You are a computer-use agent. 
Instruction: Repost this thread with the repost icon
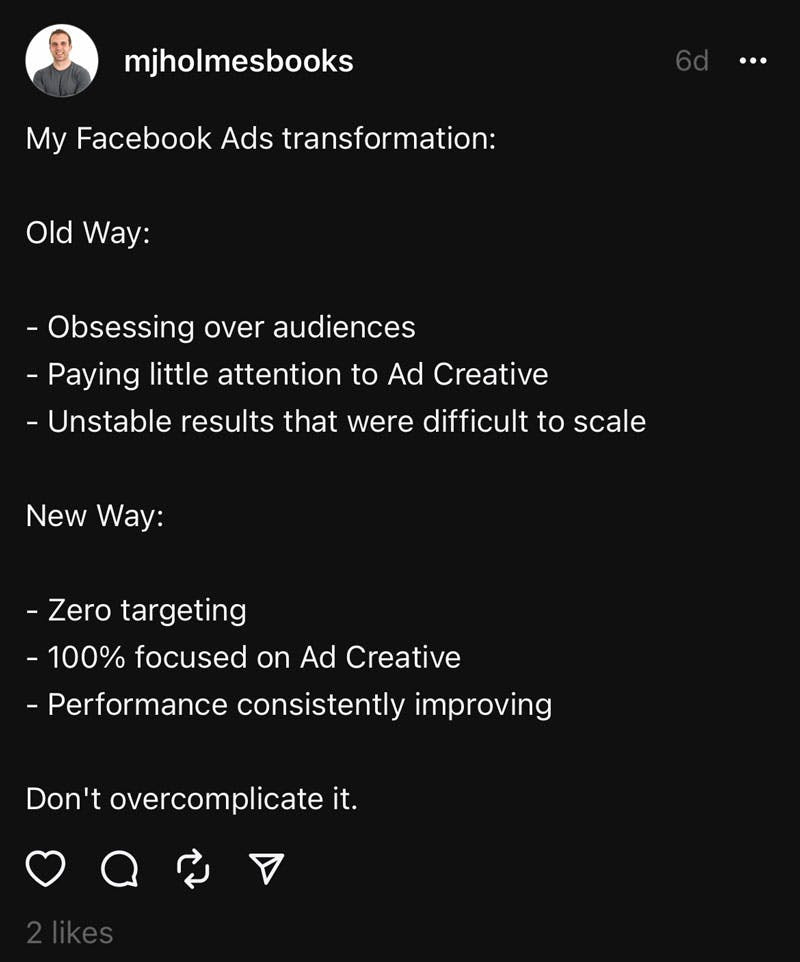click(193, 869)
